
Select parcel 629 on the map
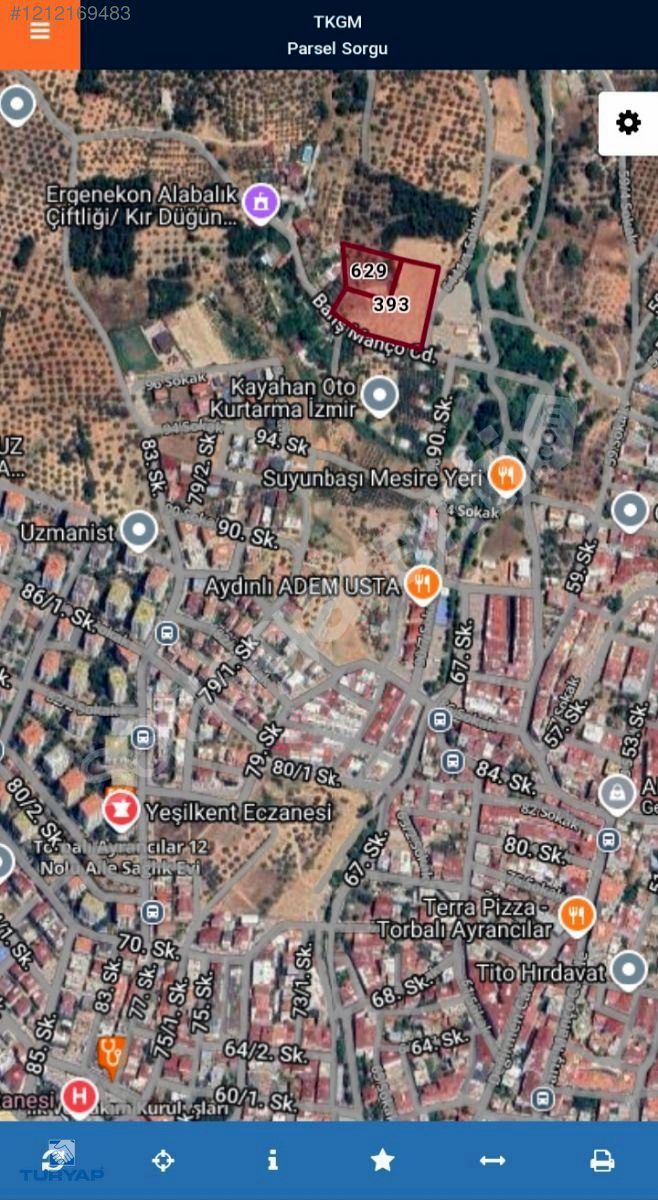(368, 270)
